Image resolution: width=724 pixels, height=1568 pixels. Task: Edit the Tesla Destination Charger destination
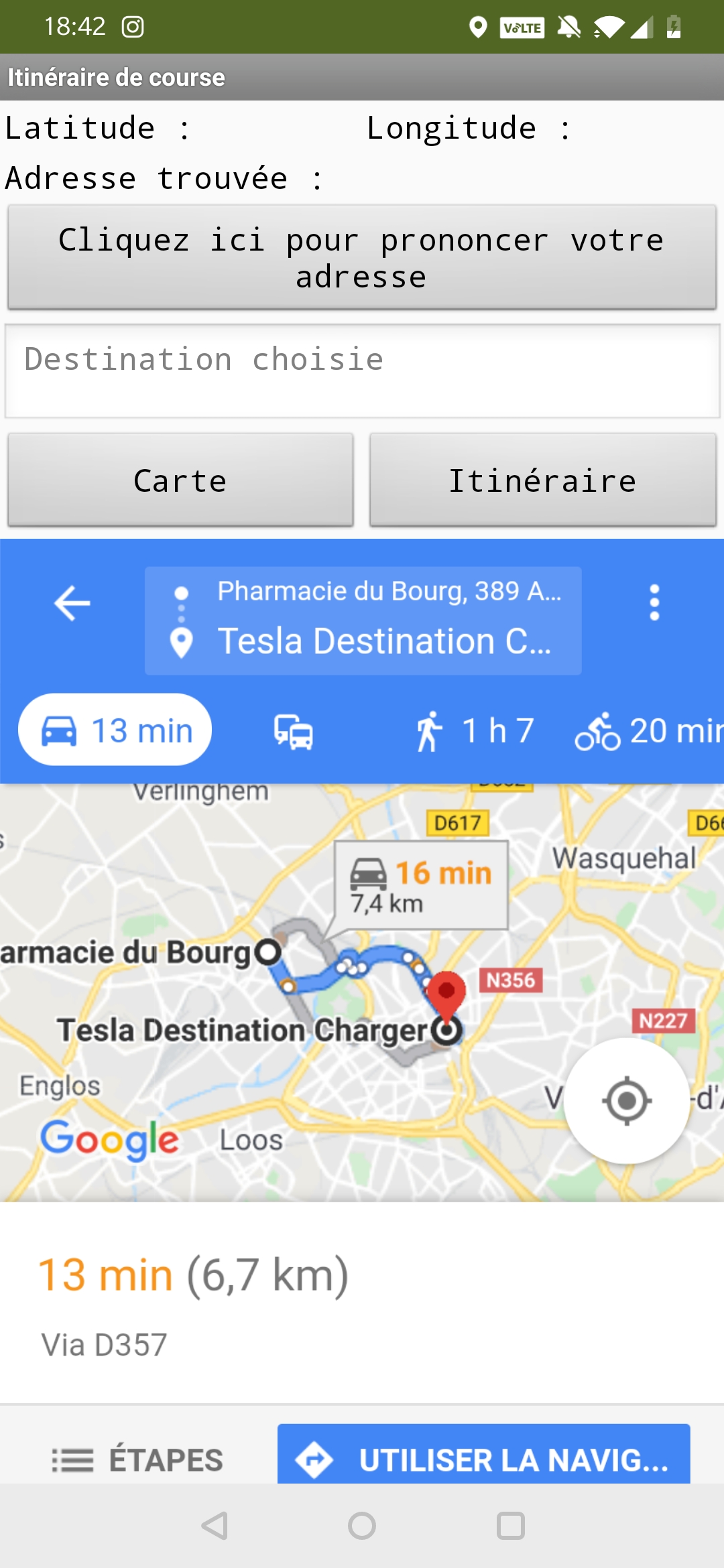pyautogui.click(x=385, y=641)
